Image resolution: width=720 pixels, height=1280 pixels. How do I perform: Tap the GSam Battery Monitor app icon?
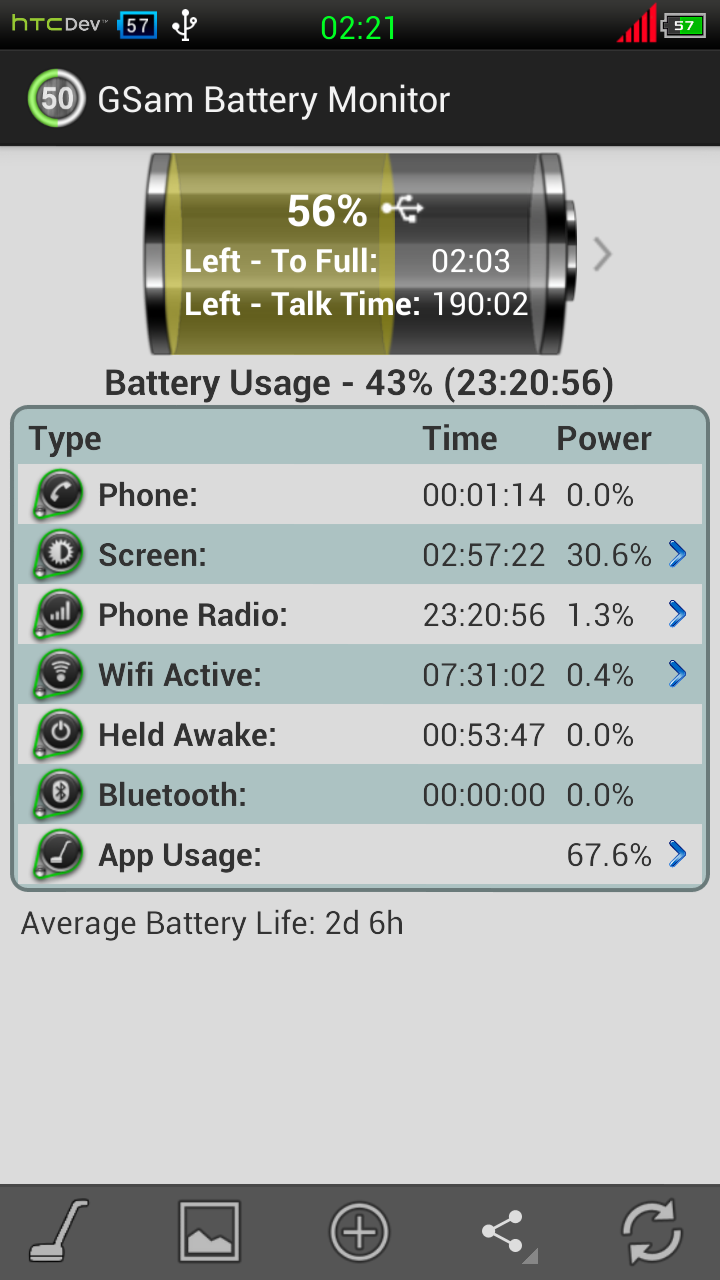(56, 99)
